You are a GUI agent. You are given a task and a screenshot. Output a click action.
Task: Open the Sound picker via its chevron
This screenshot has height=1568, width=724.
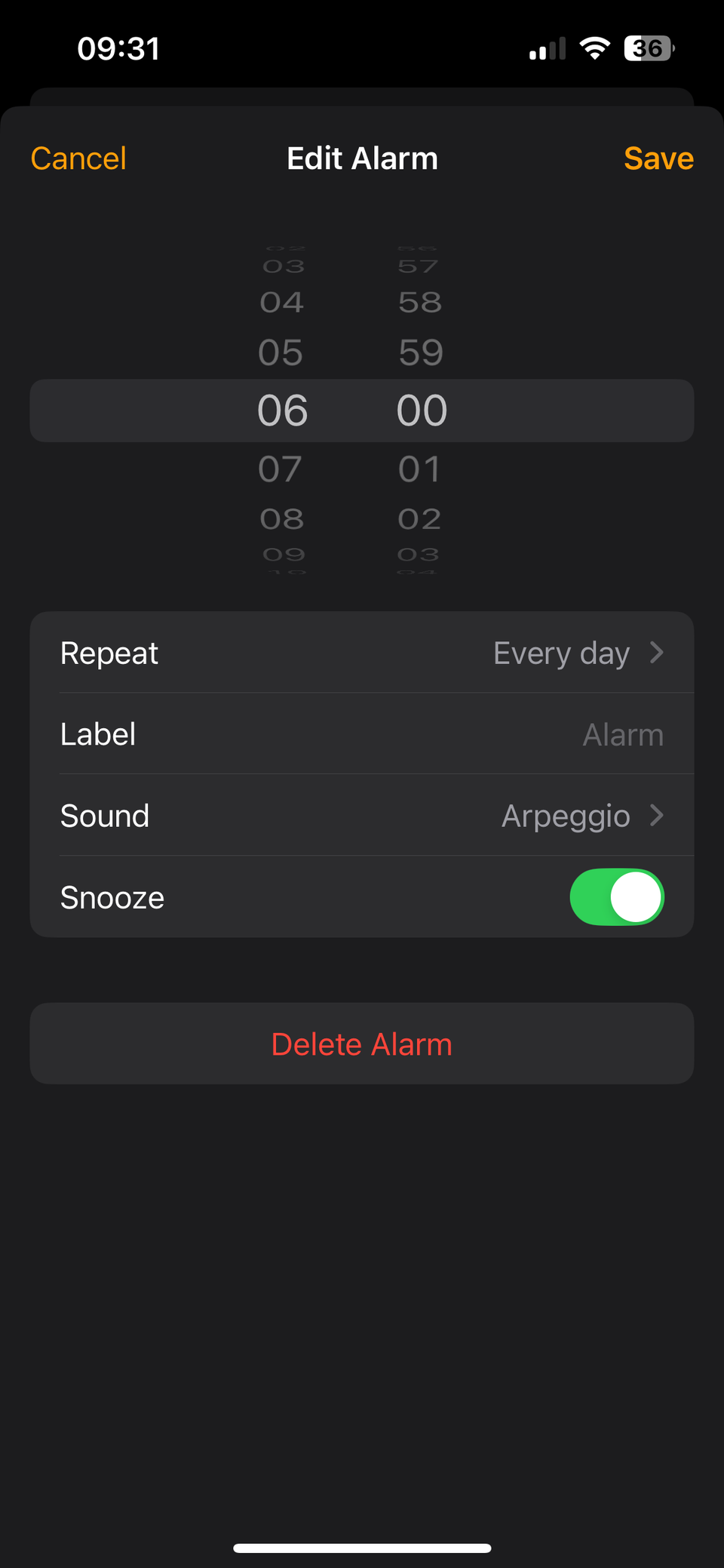point(657,816)
